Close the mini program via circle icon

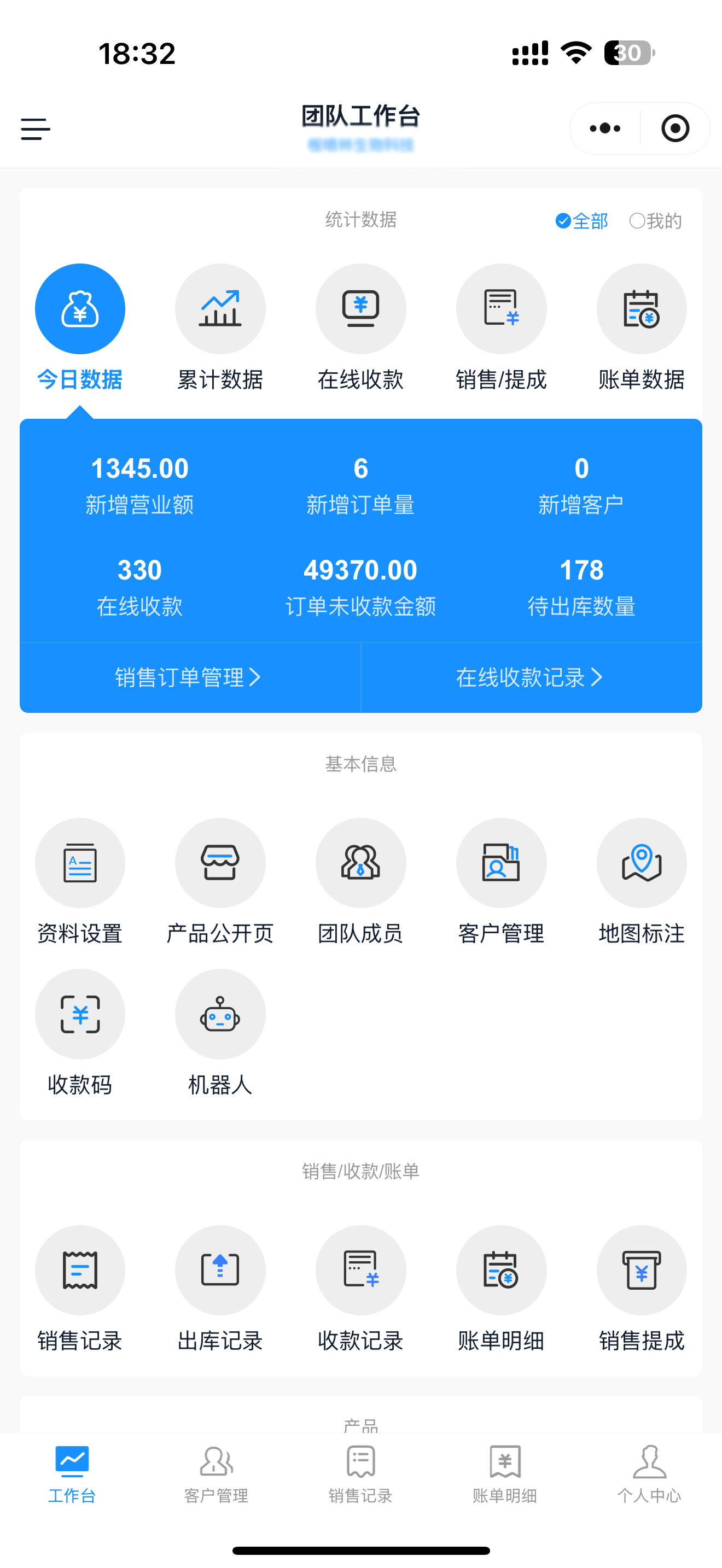pos(674,128)
